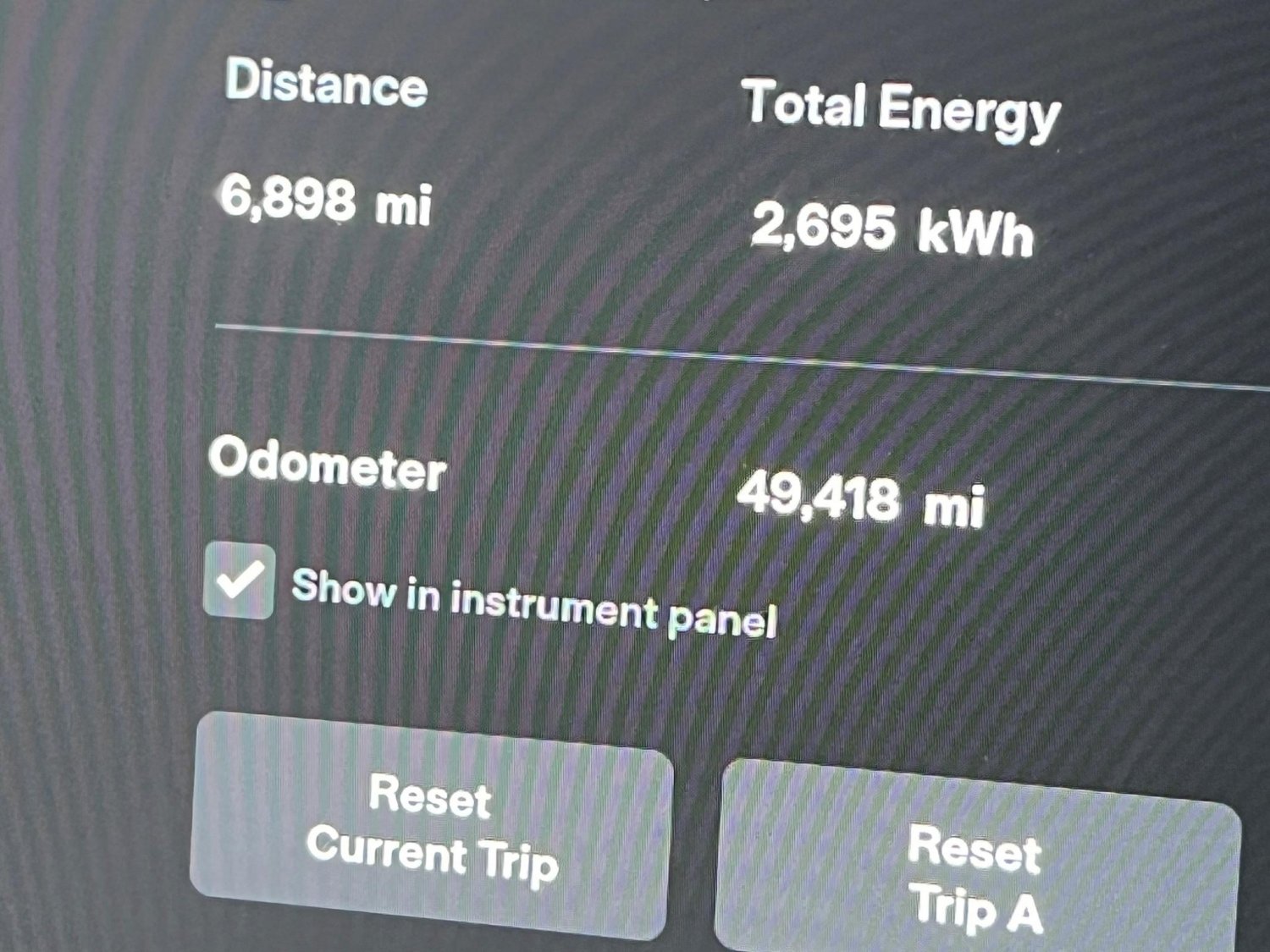1270x952 pixels.
Task: Tap the Reset Current Trip button
Action: 431,827
